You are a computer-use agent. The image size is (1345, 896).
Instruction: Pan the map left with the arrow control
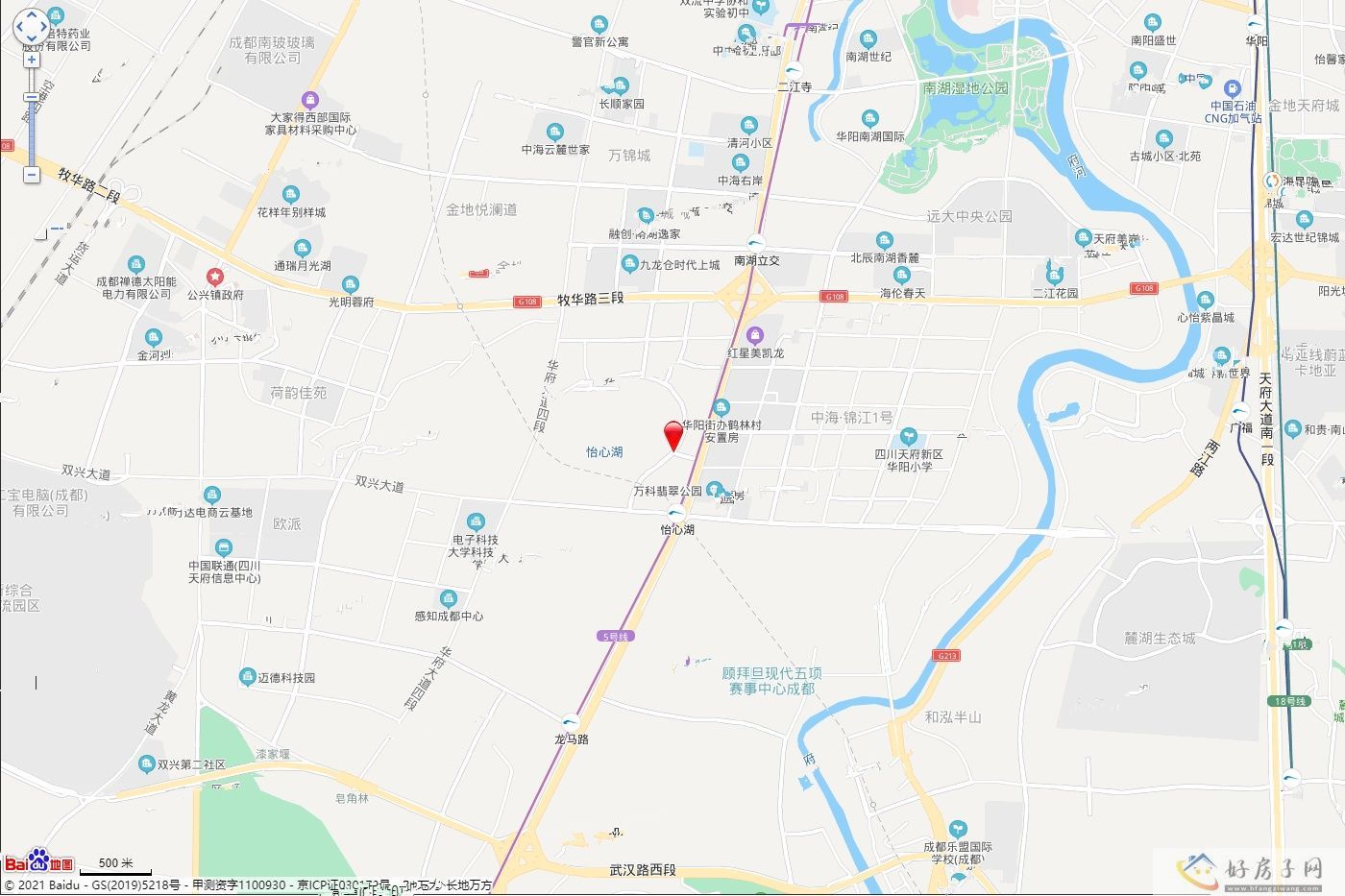[x=18, y=29]
